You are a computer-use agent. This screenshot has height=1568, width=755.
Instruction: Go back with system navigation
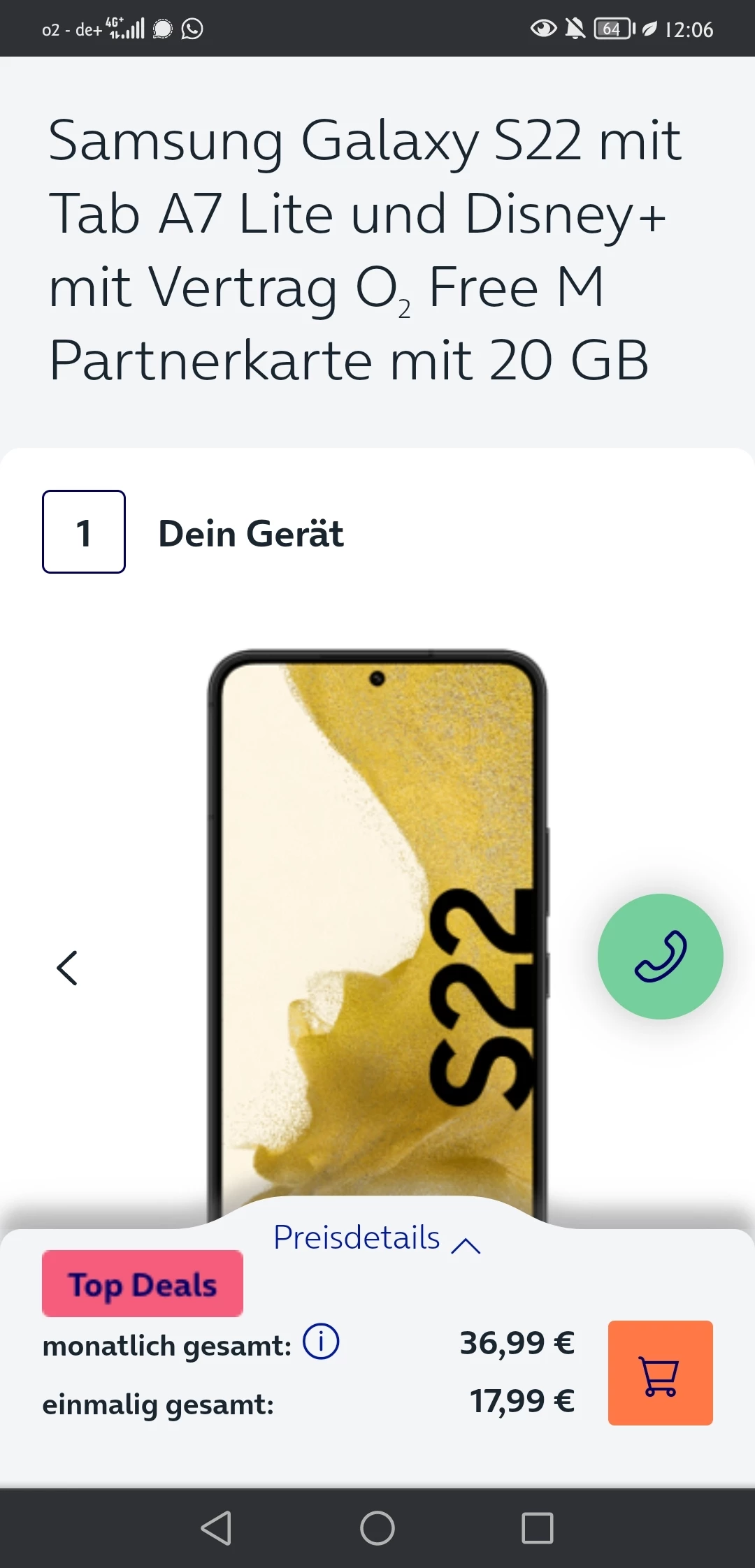click(x=216, y=1528)
